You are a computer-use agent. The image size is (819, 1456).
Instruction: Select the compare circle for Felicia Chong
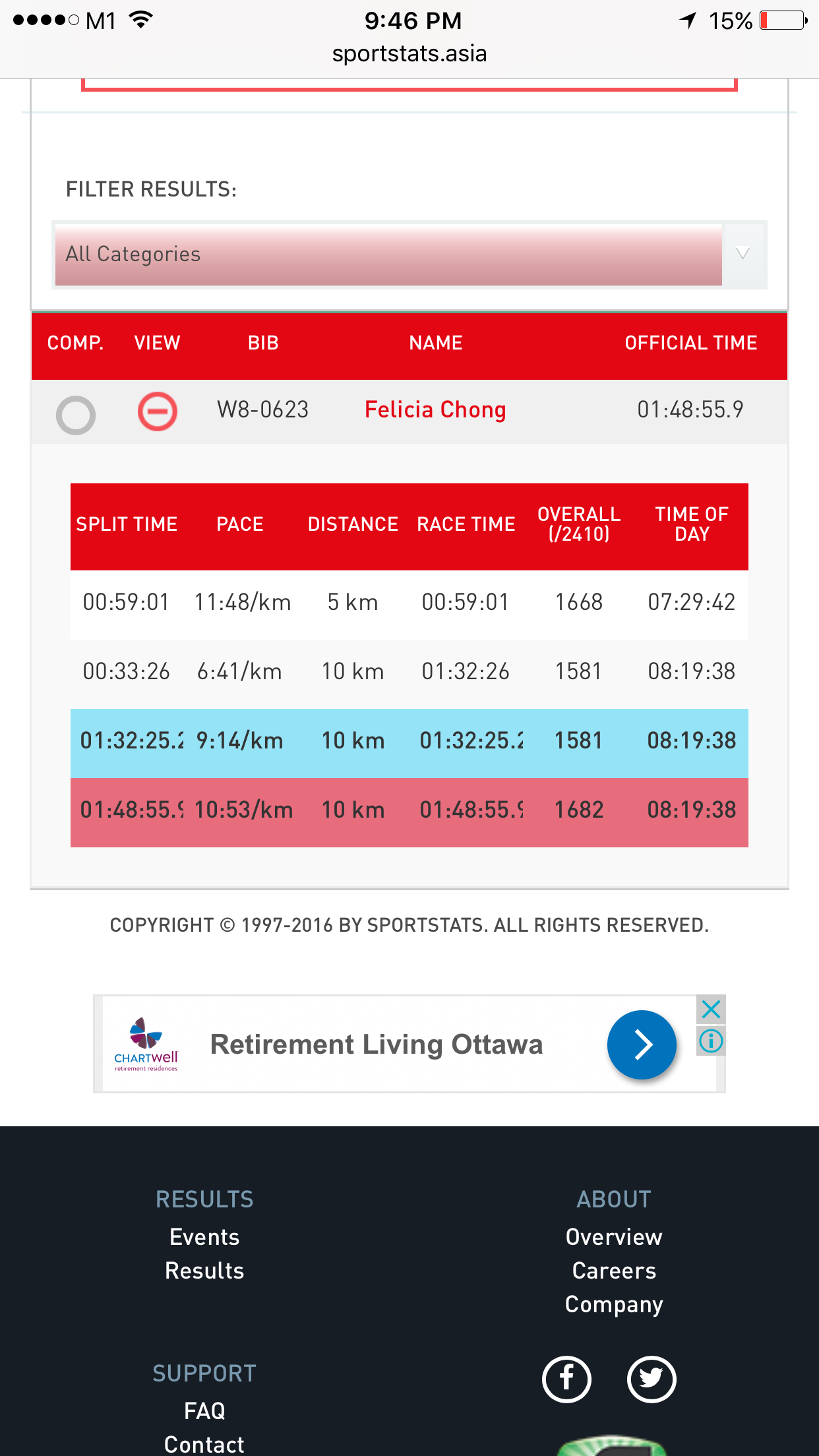pos(76,415)
